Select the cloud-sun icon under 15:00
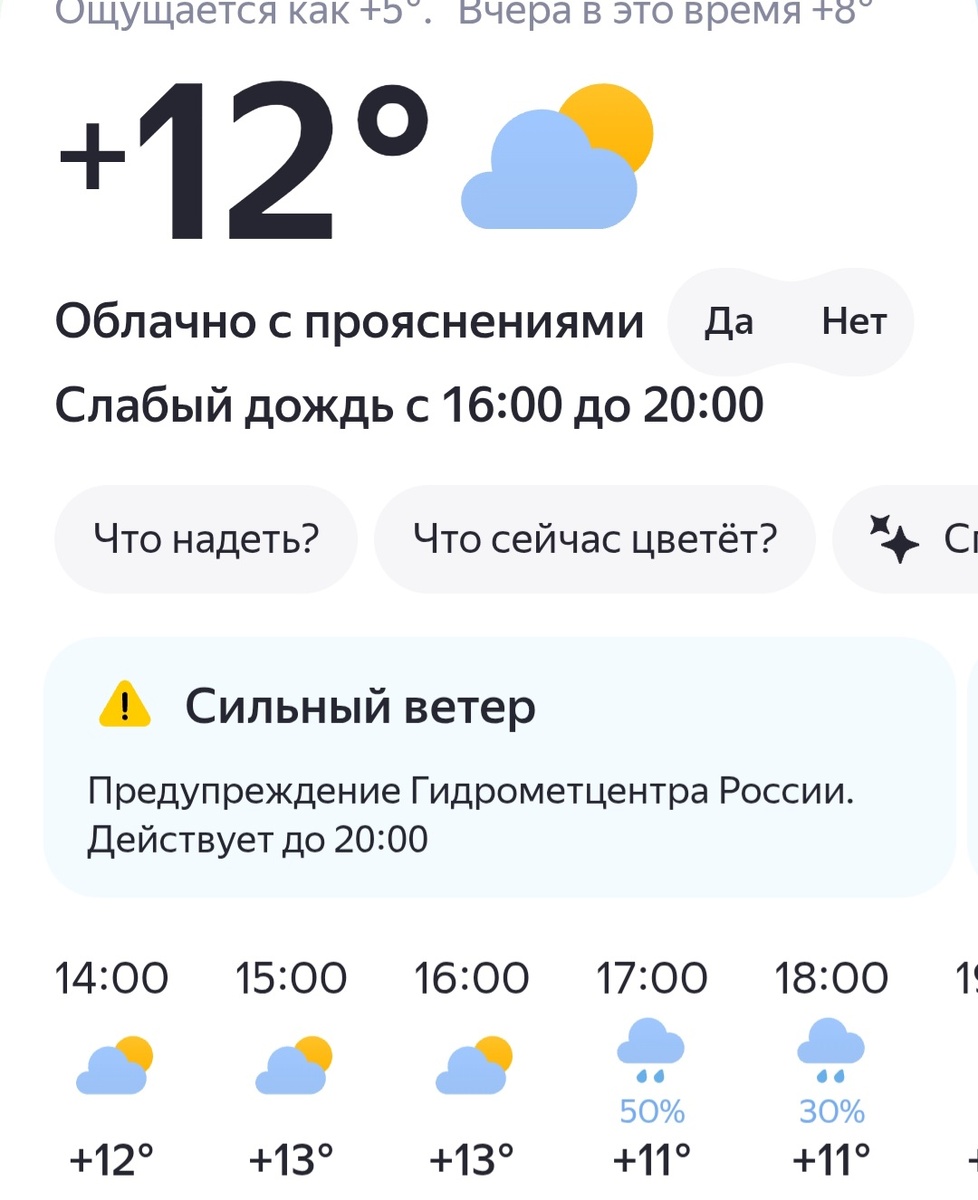 [x=292, y=1063]
